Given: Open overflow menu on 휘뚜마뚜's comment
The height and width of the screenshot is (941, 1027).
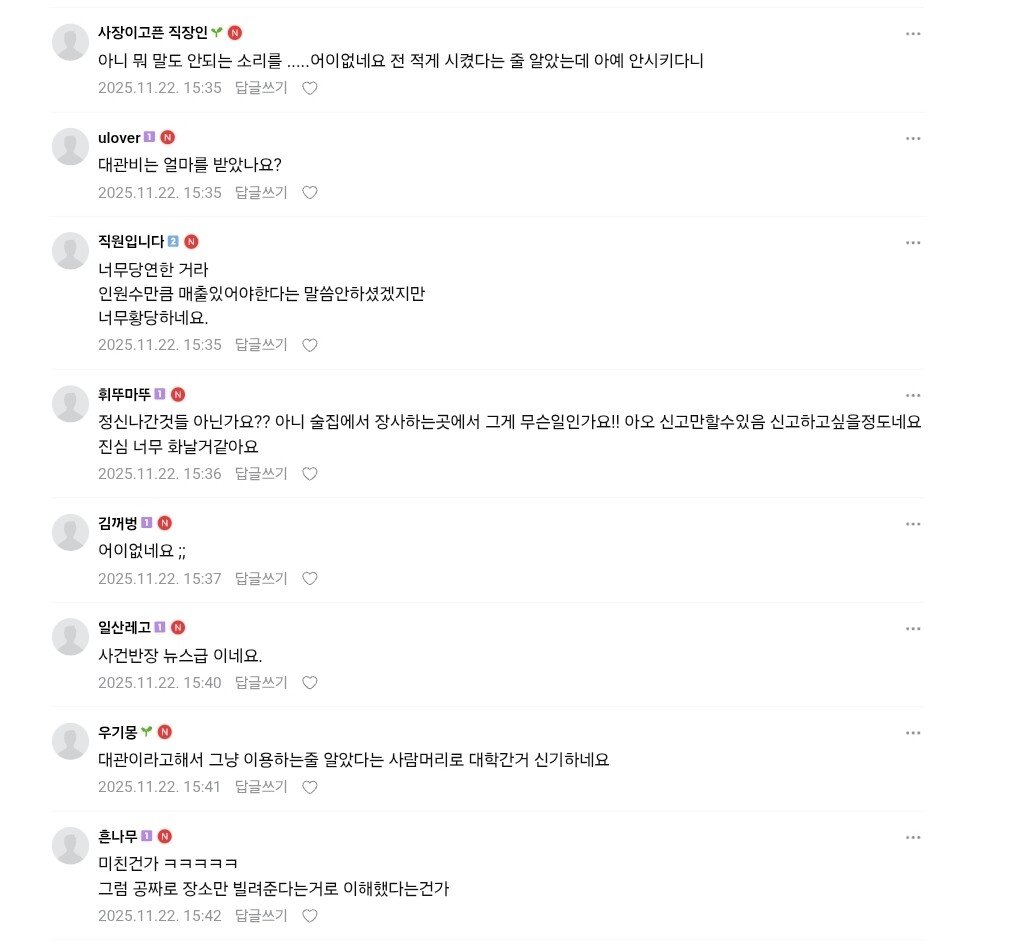Looking at the screenshot, I should (912, 395).
